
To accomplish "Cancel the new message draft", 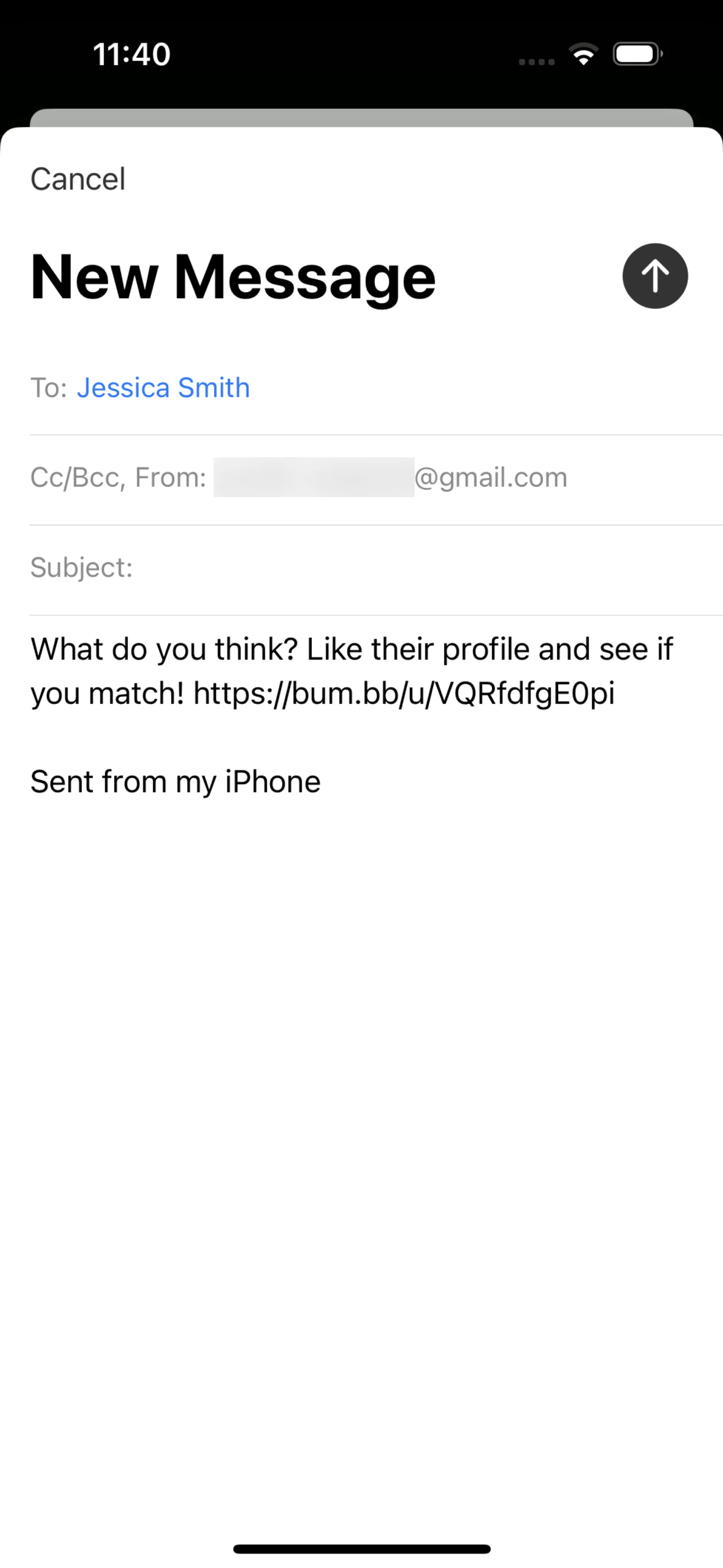I will click(x=78, y=179).
